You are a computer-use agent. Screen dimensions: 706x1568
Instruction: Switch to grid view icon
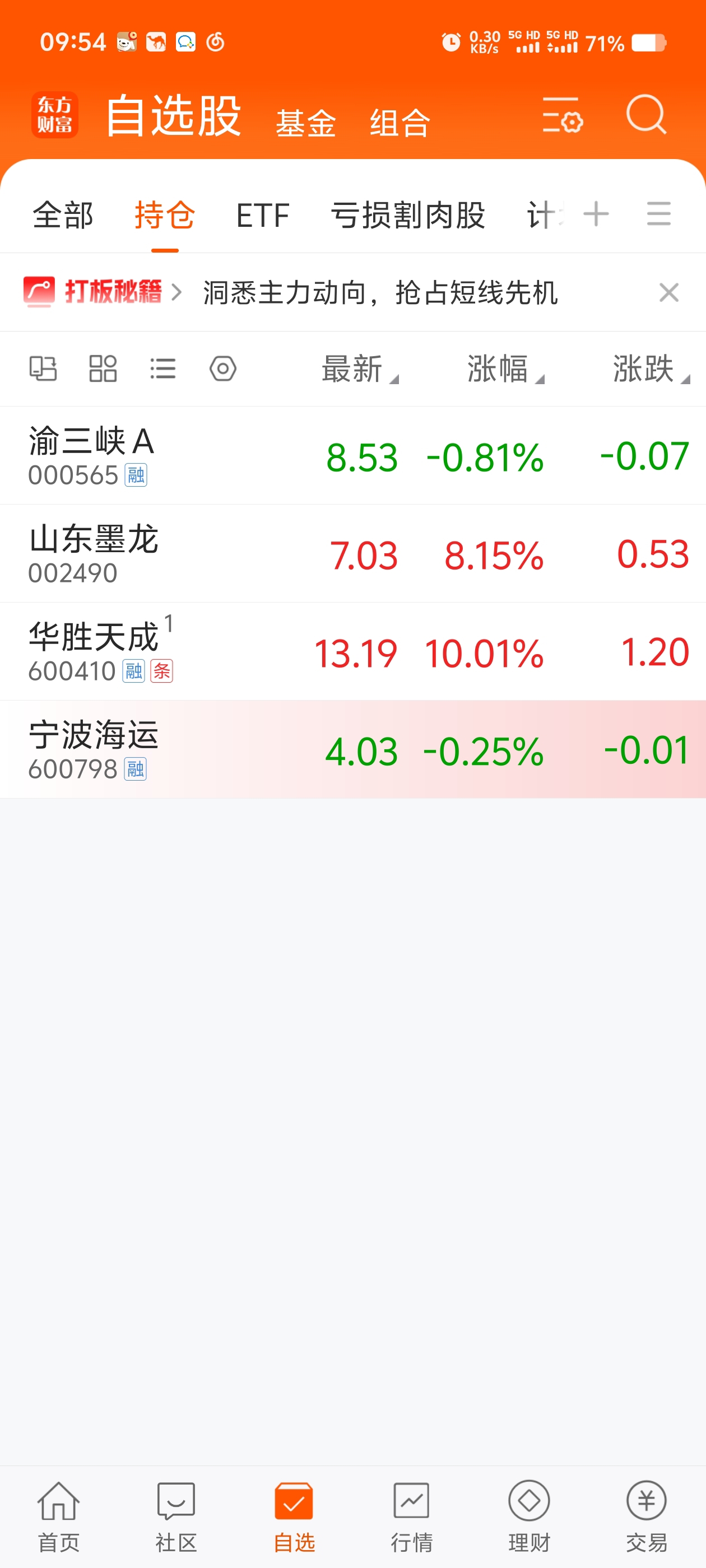pos(103,369)
